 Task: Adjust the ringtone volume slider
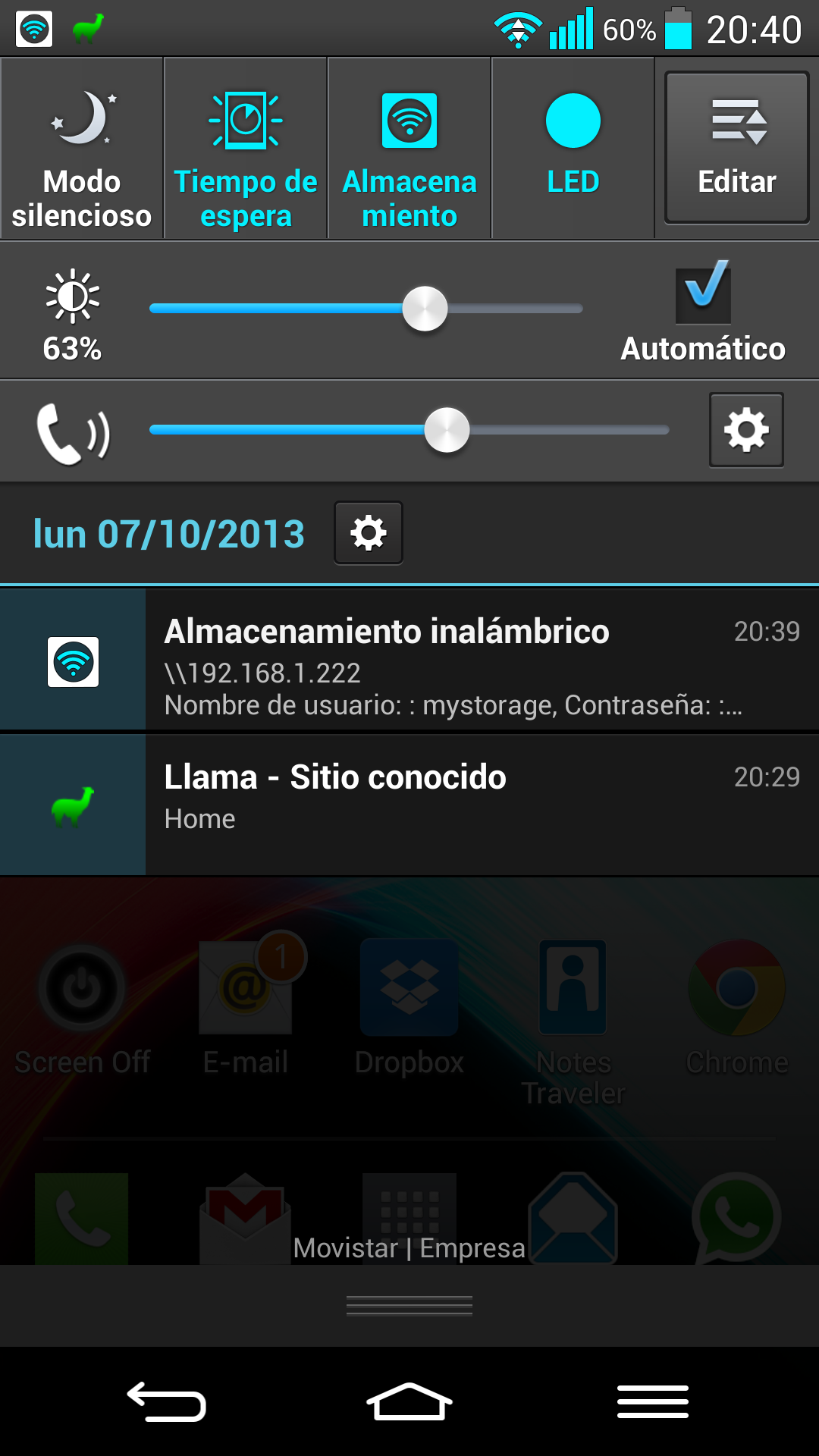click(447, 430)
